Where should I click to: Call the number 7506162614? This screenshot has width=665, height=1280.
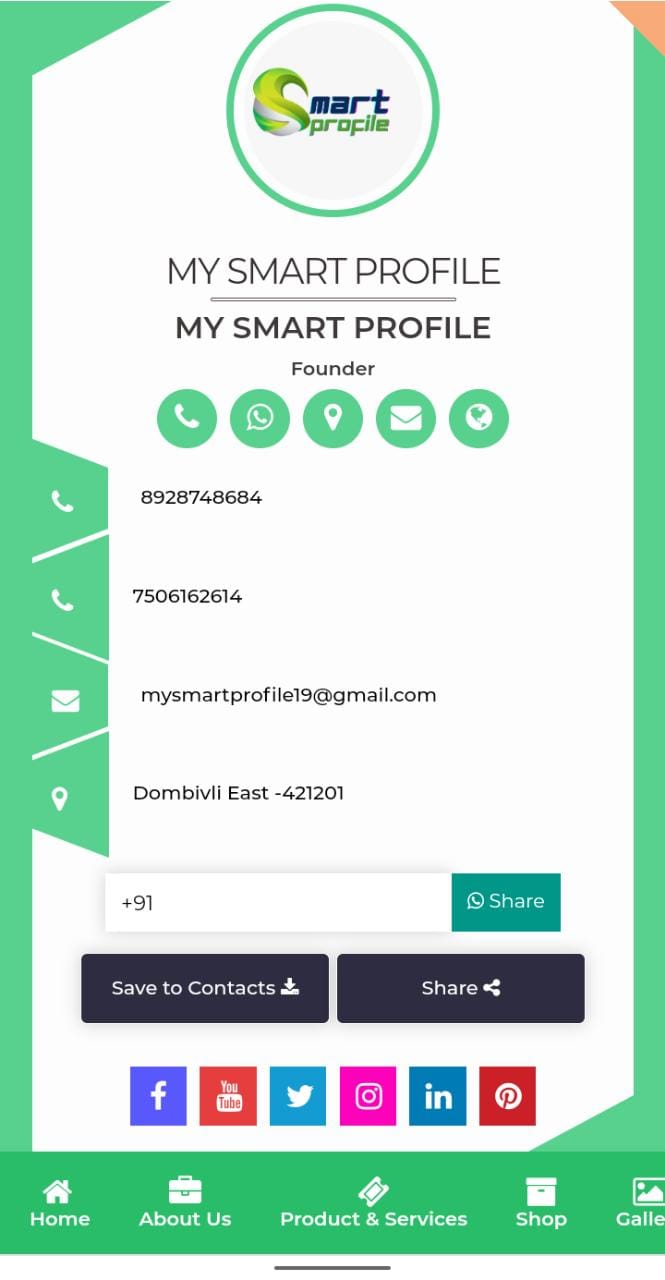(187, 596)
